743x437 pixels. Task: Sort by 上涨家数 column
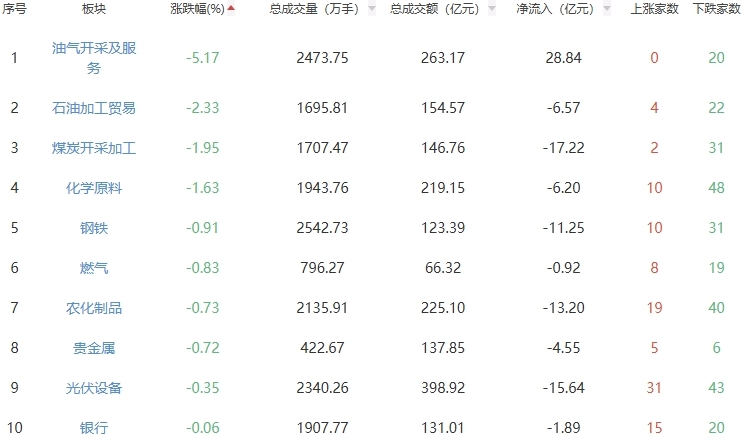click(x=655, y=9)
